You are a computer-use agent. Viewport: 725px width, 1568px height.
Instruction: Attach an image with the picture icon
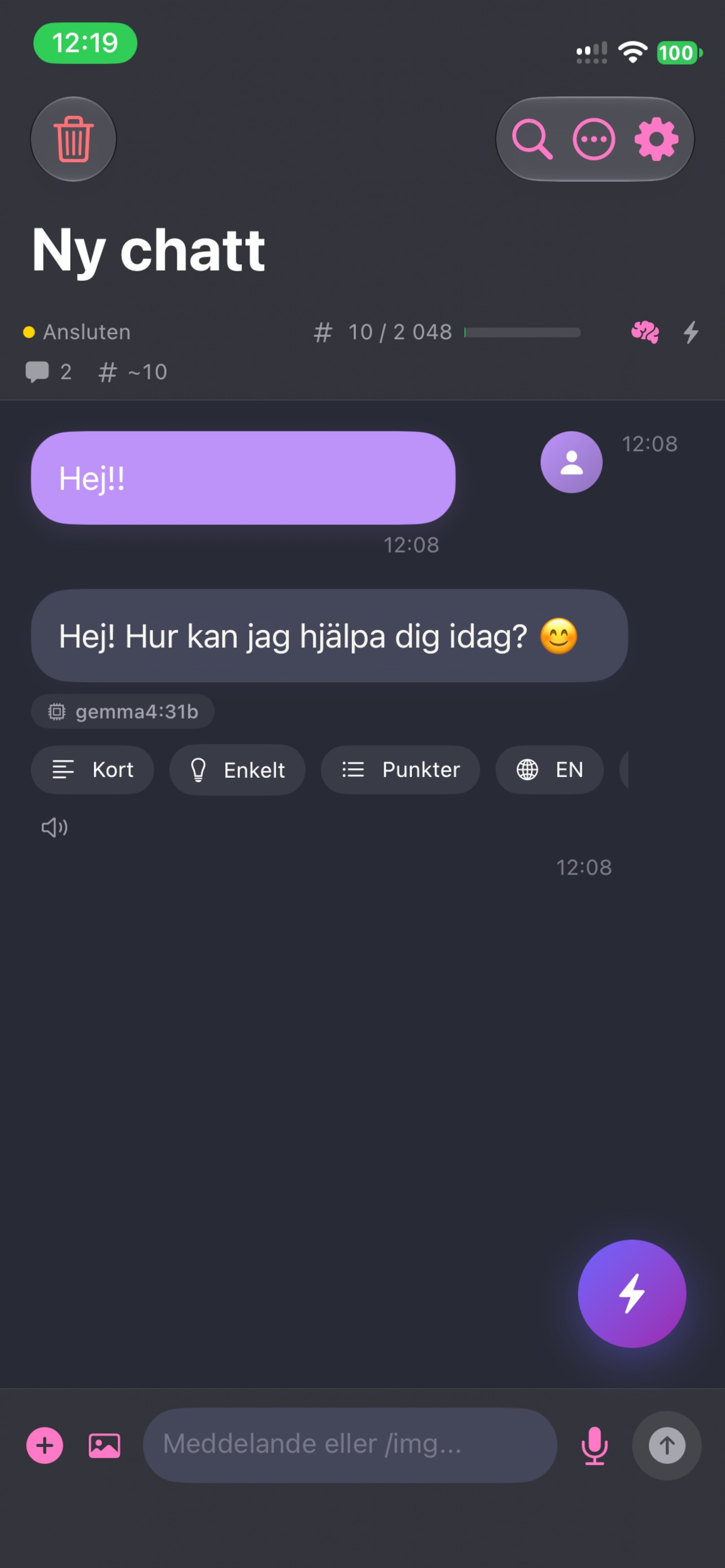(x=104, y=1445)
